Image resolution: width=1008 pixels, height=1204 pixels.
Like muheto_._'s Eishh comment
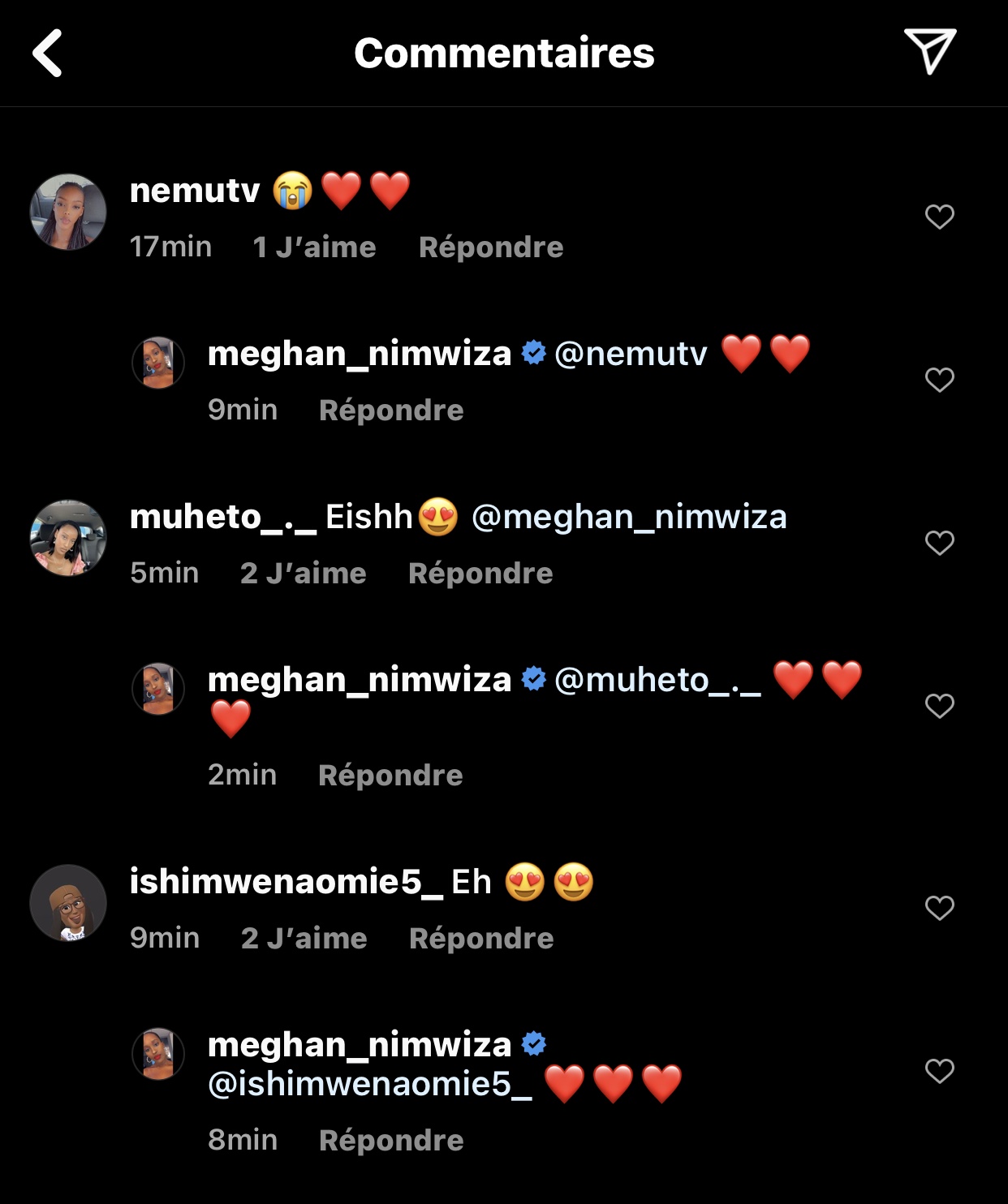(x=939, y=543)
